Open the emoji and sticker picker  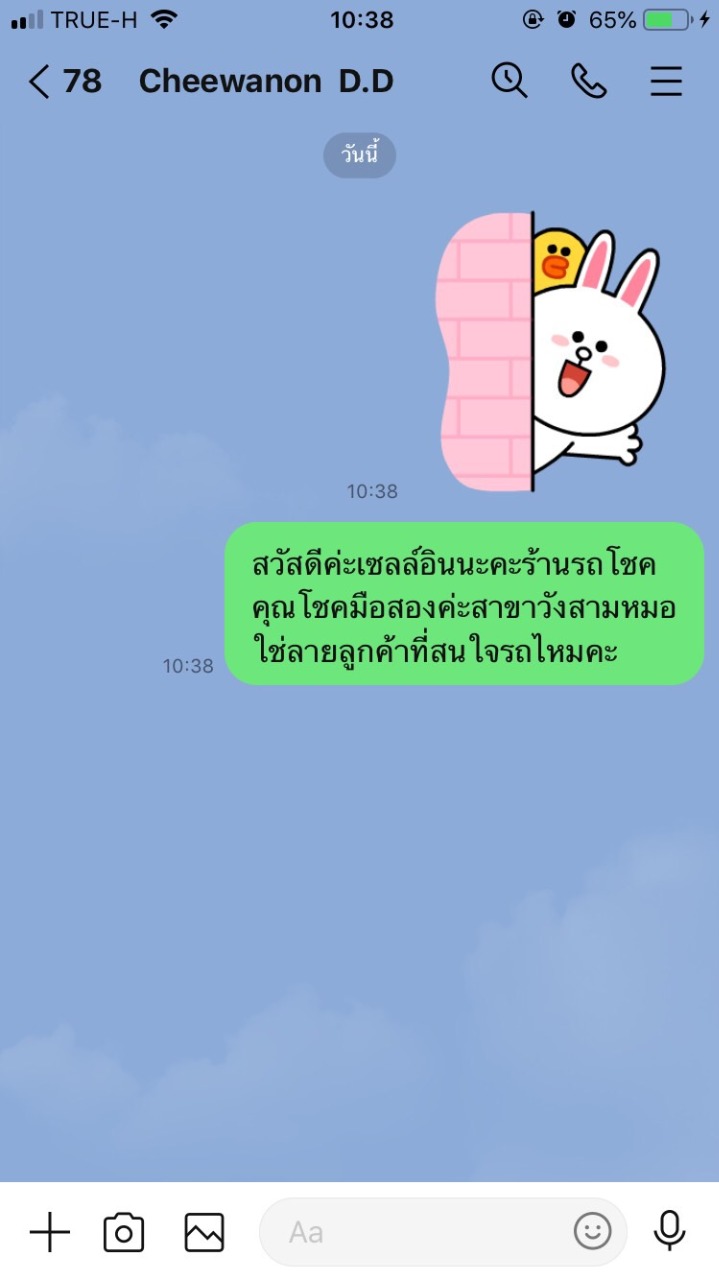pyautogui.click(x=592, y=1231)
